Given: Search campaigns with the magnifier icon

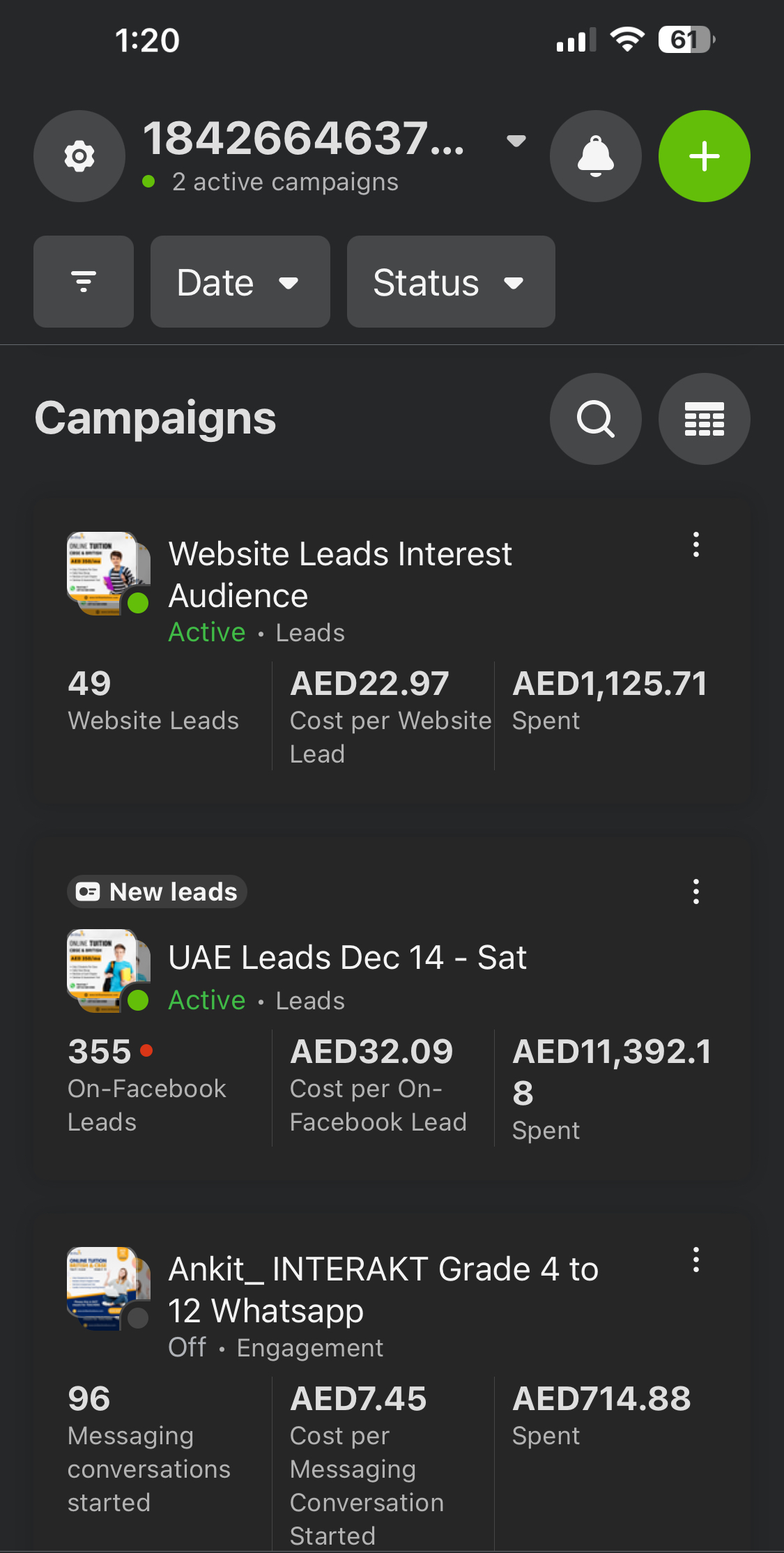Looking at the screenshot, I should click(x=595, y=419).
